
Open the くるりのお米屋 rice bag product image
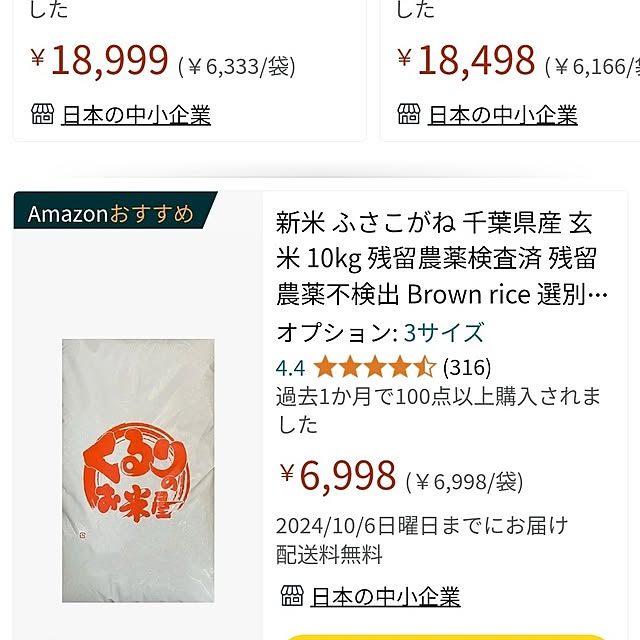(138, 470)
